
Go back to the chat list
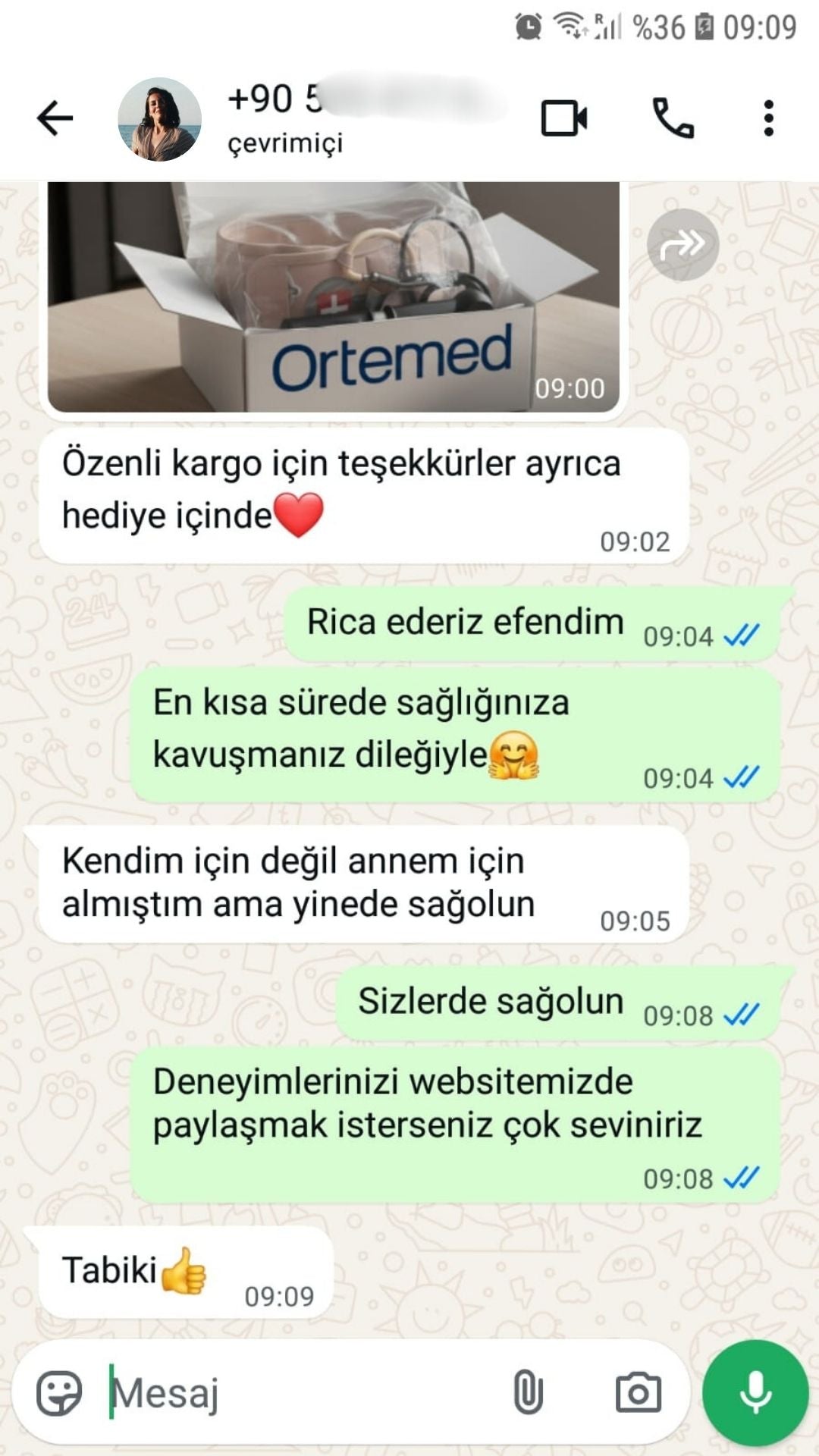55,118
